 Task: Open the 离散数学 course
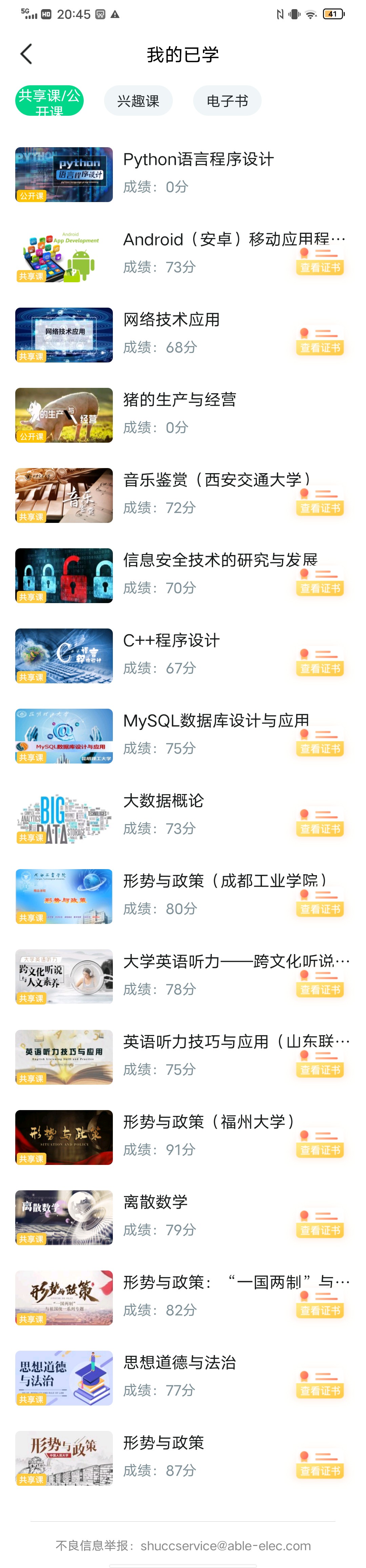156,1202
